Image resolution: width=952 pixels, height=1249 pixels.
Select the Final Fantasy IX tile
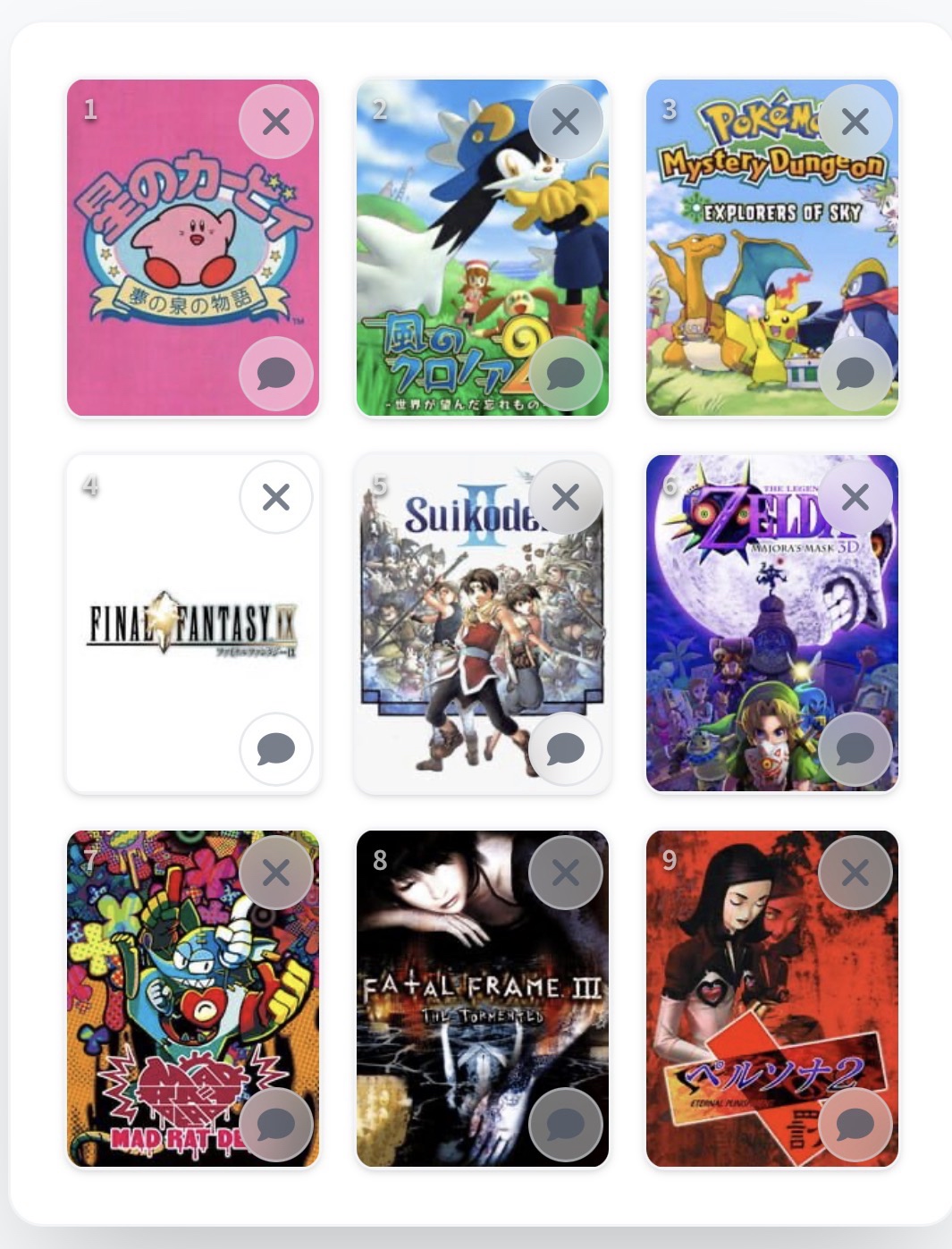pos(179,626)
